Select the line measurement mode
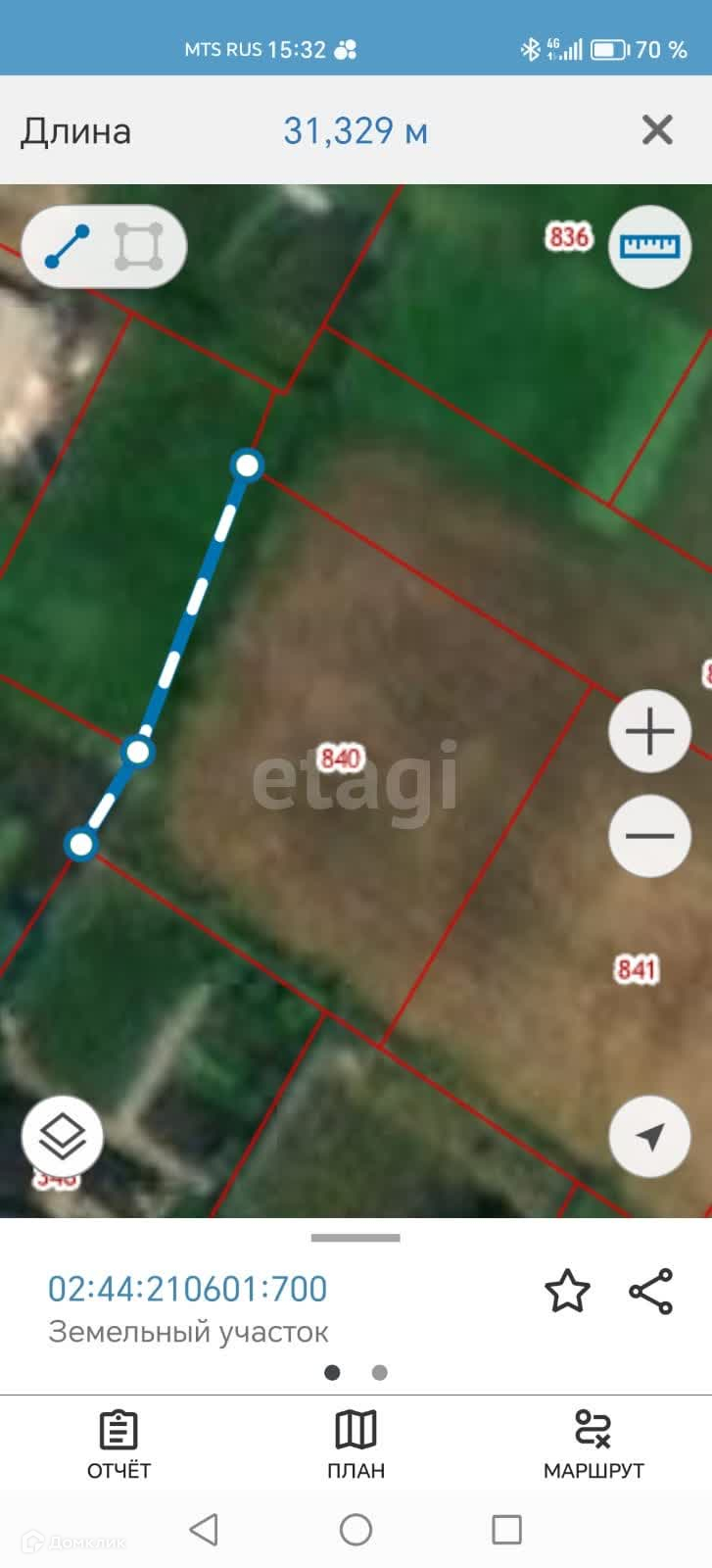This screenshot has height=1568, width=712. [68, 247]
